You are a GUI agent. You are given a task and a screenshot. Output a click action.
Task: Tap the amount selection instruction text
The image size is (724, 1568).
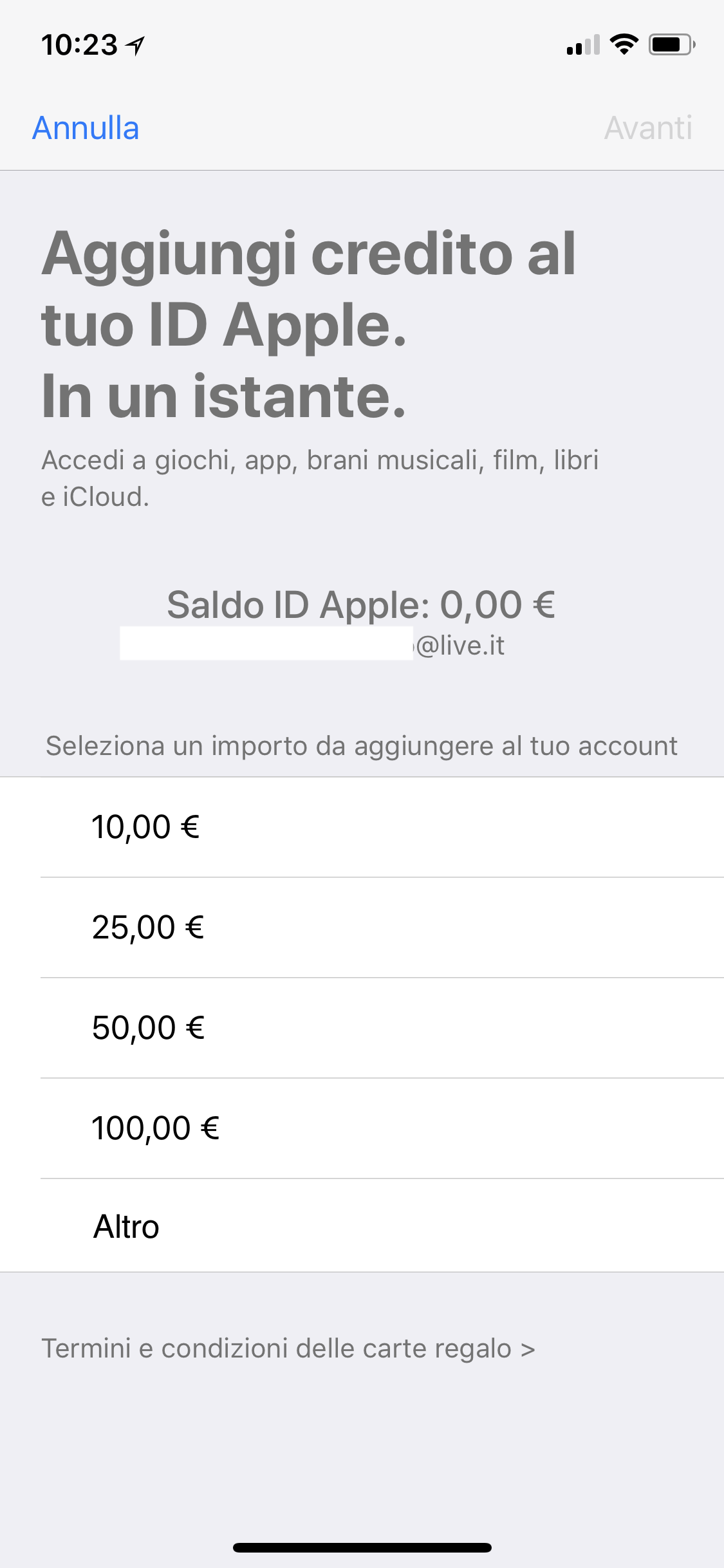pyautogui.click(x=360, y=745)
